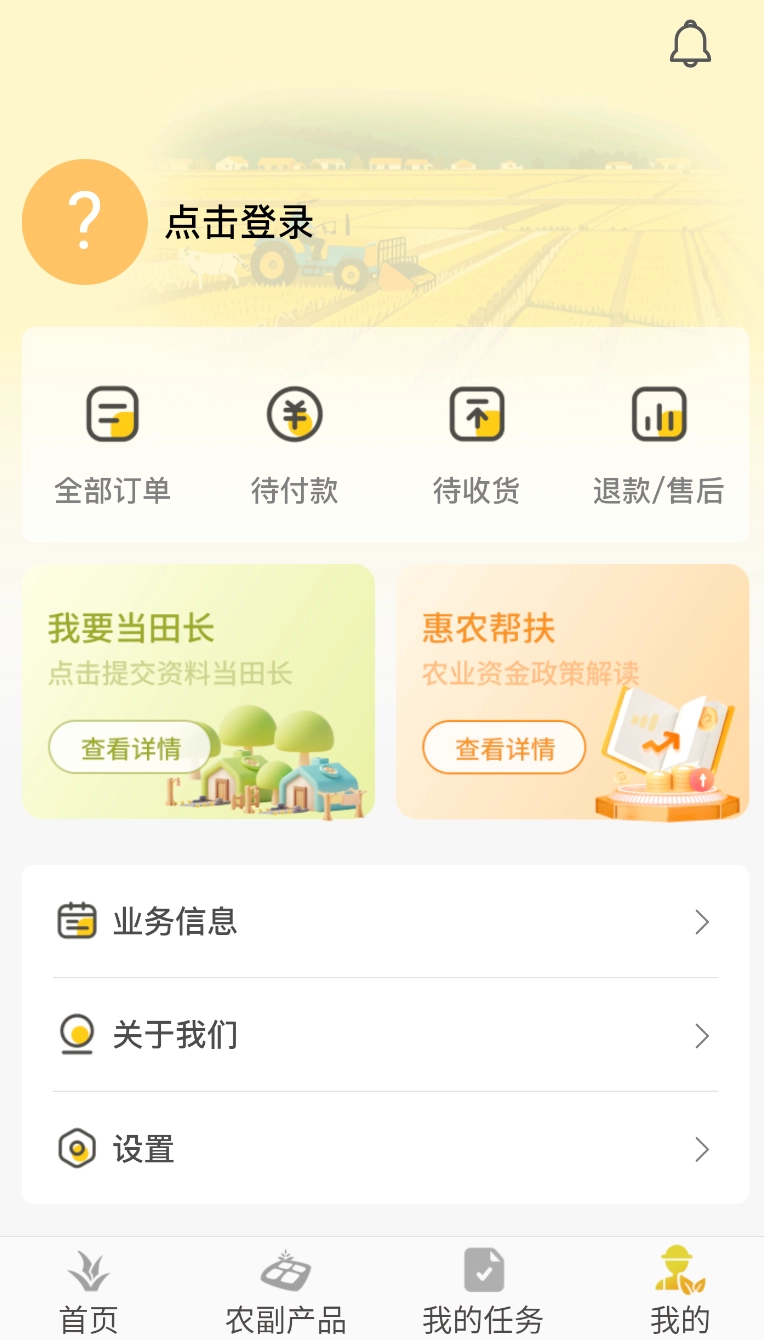Tap 点击登录 to log in
The width and height of the screenshot is (764, 1340).
(239, 223)
